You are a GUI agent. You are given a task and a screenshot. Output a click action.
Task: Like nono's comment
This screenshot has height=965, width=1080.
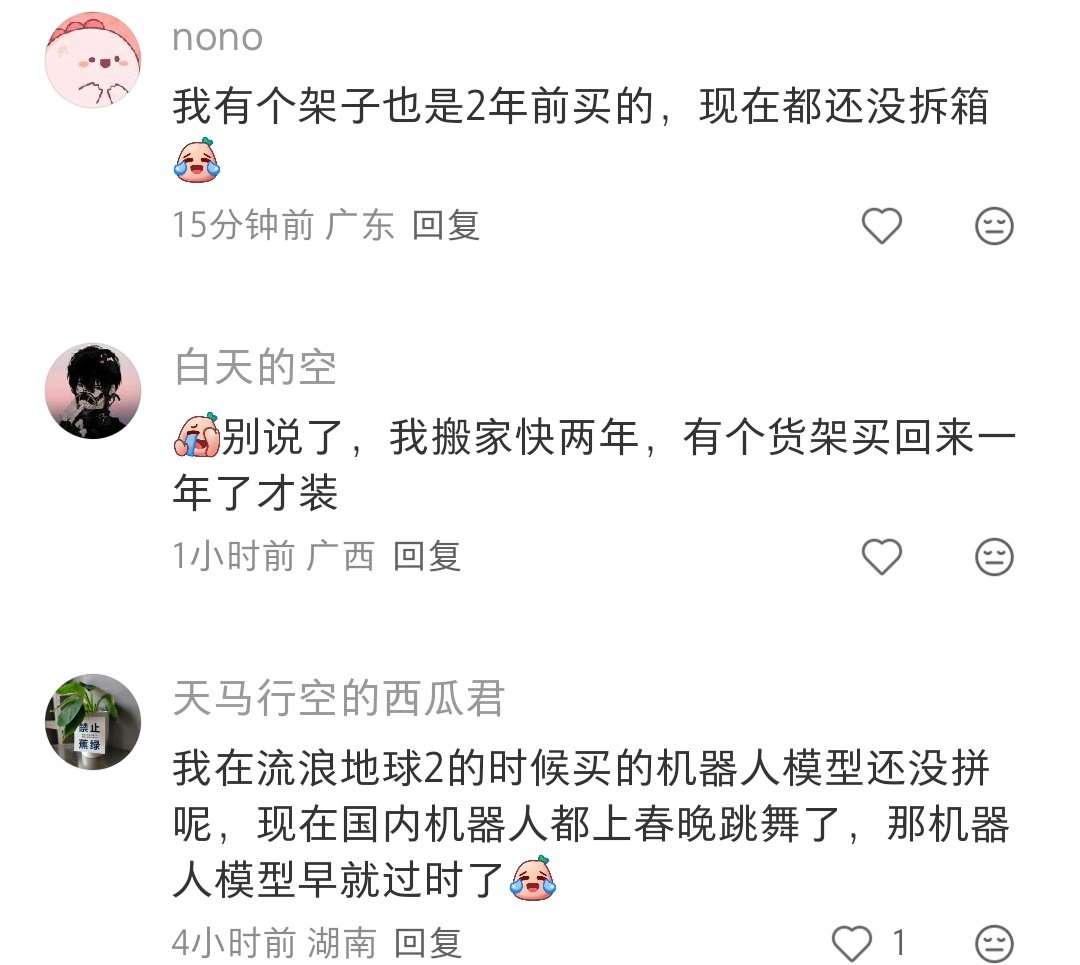[882, 226]
